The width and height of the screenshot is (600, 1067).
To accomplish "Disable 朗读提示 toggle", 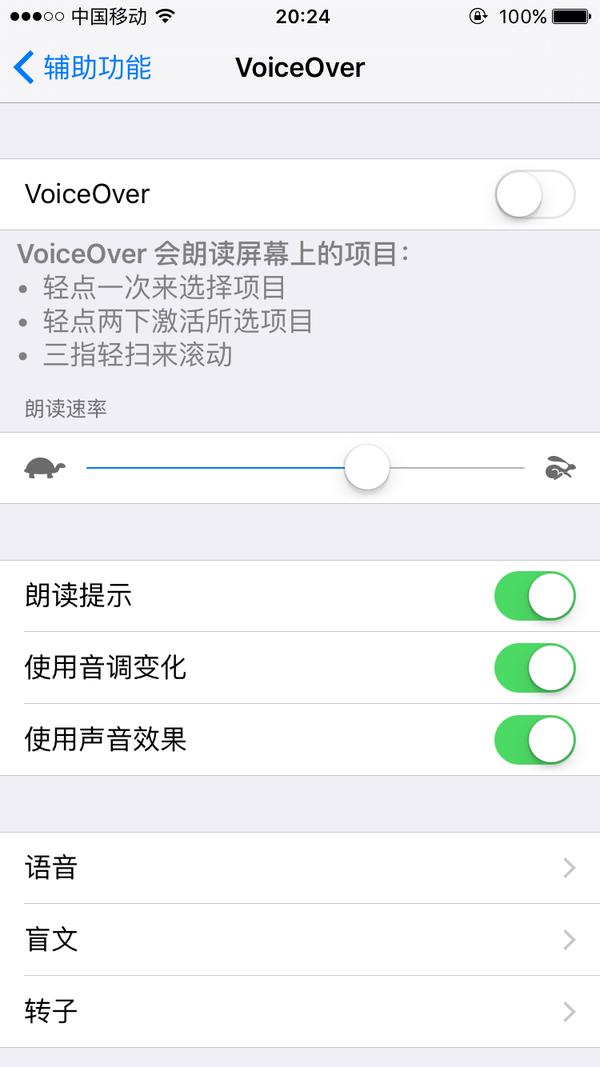I will click(535, 596).
